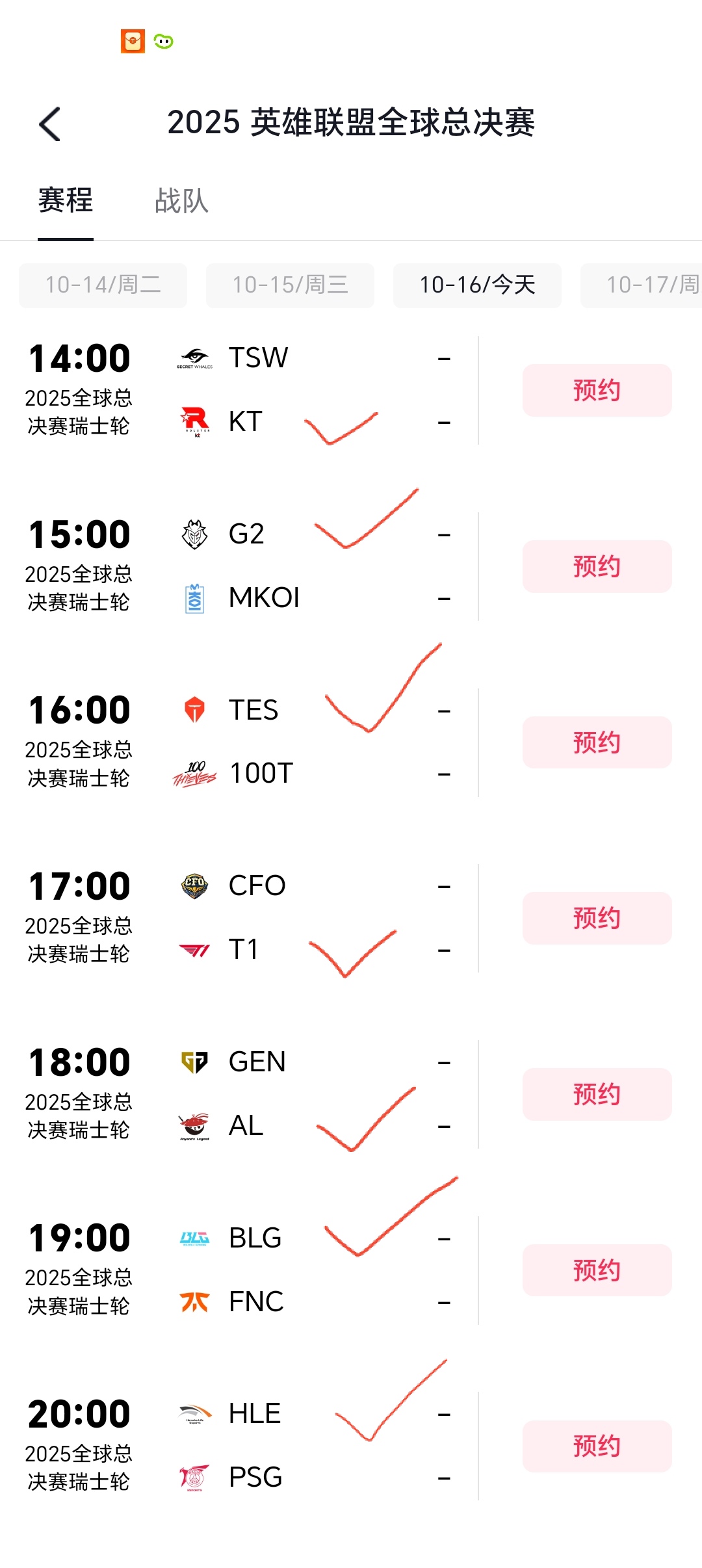Switch to the 战队 tab
Image resolution: width=702 pixels, height=1568 pixels.
click(x=181, y=201)
